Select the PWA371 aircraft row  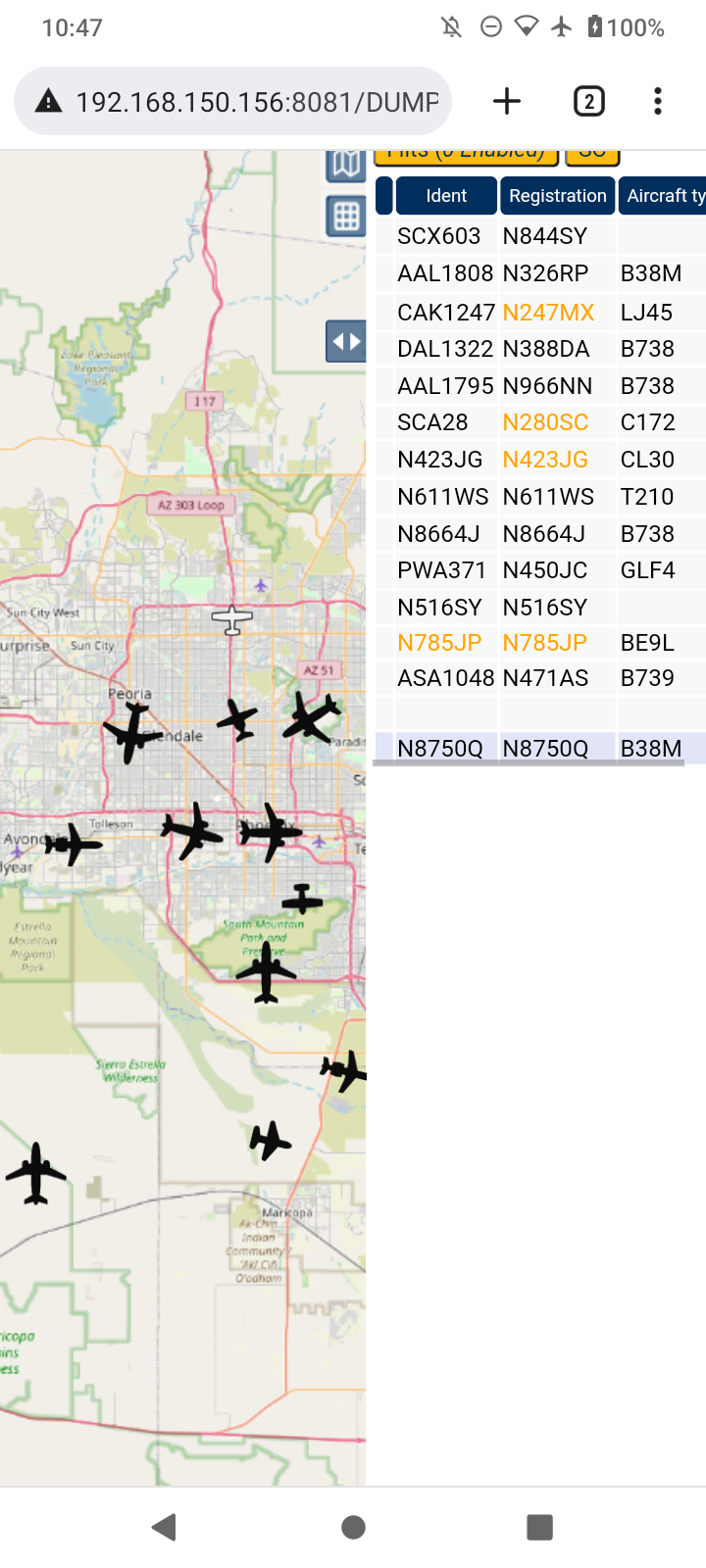tap(540, 570)
